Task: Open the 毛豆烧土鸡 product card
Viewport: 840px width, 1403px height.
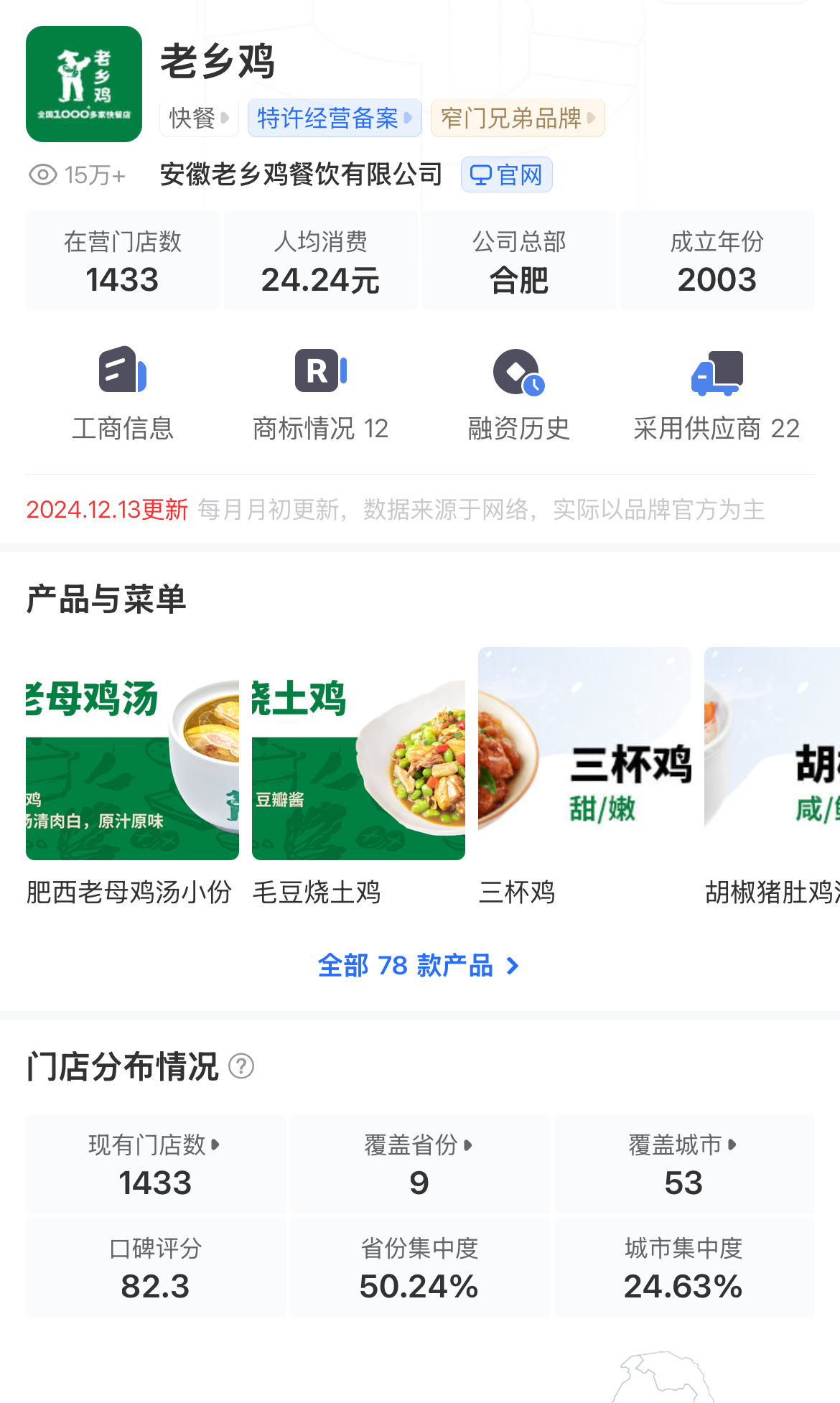Action: [x=358, y=777]
